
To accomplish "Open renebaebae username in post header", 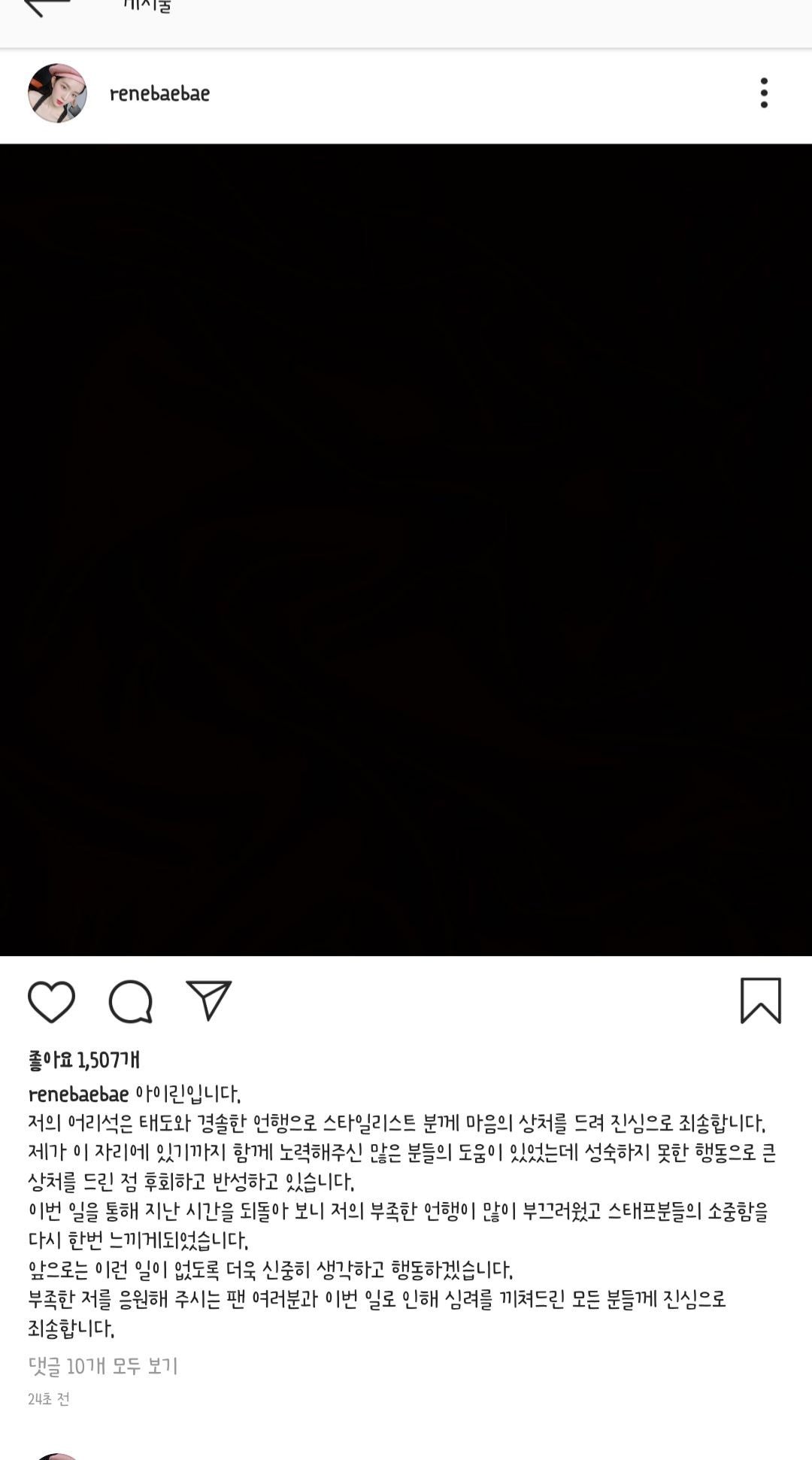I will point(159,93).
